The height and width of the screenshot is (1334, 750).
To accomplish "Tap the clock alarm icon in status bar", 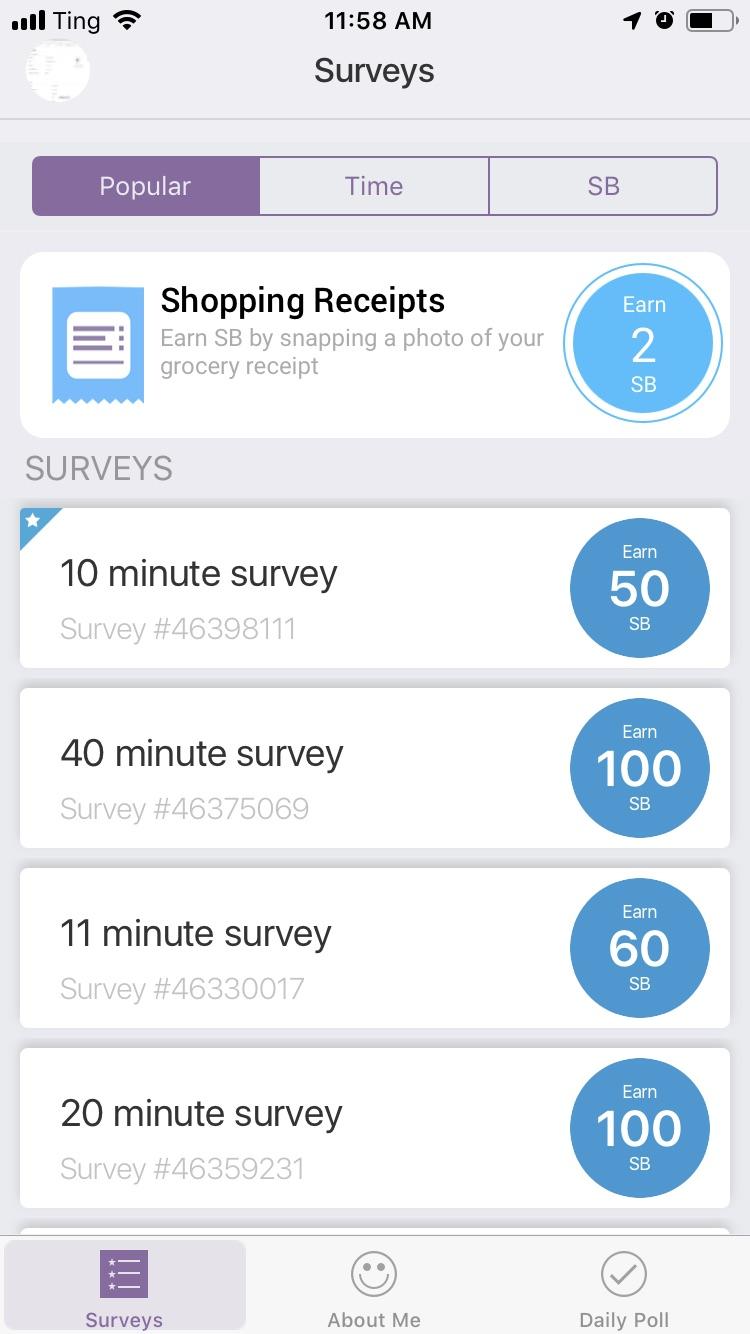I will [664, 18].
